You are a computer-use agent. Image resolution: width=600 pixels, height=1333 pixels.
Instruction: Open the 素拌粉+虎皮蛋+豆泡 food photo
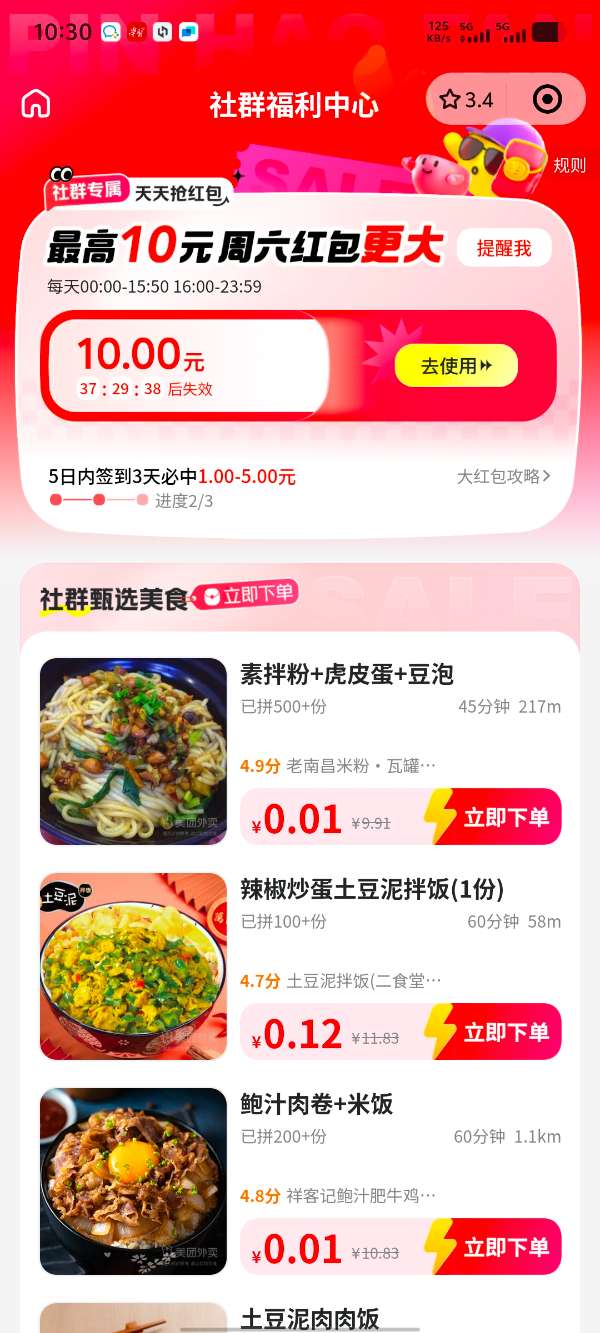point(133,751)
